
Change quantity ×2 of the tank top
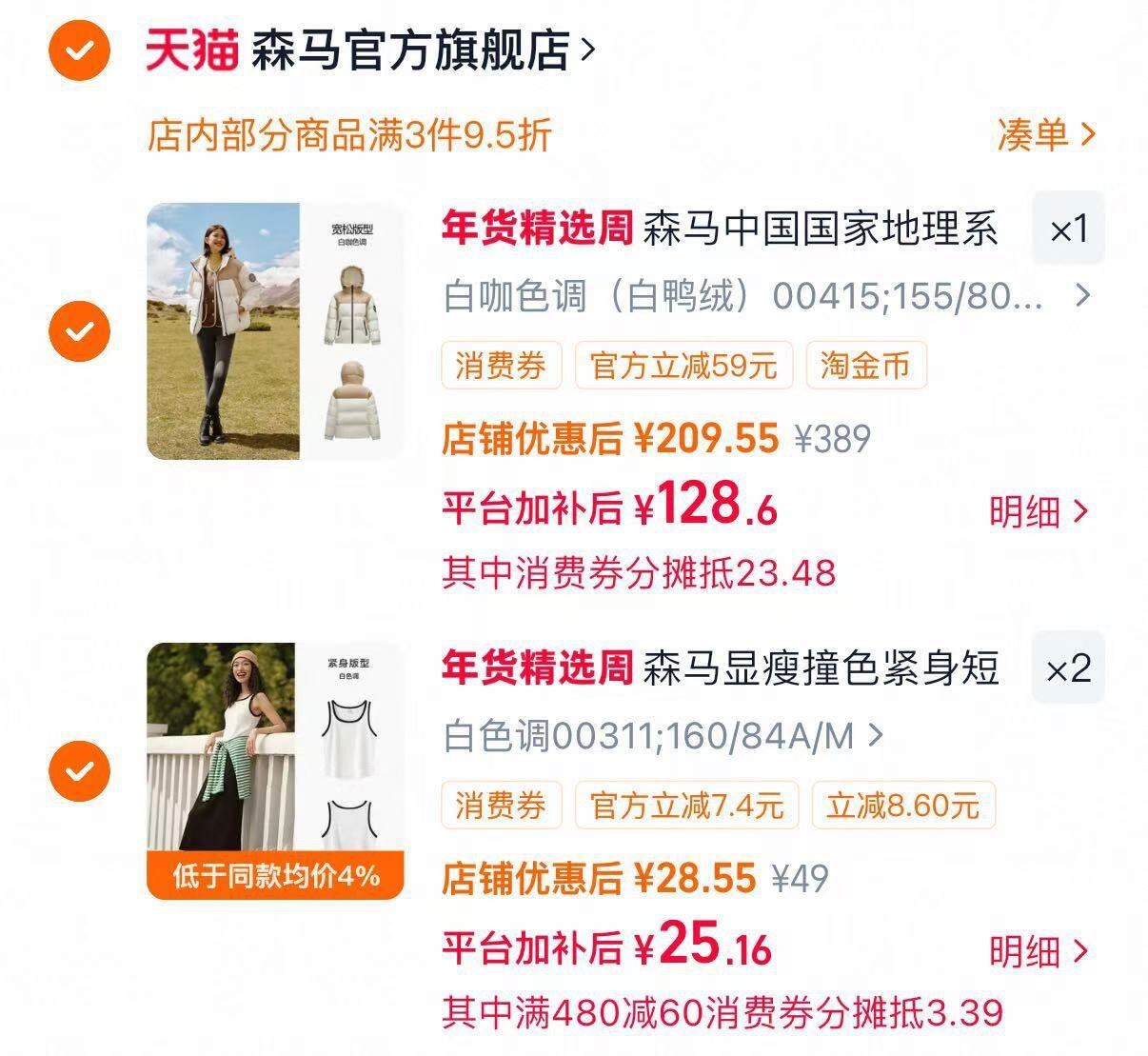[1068, 668]
